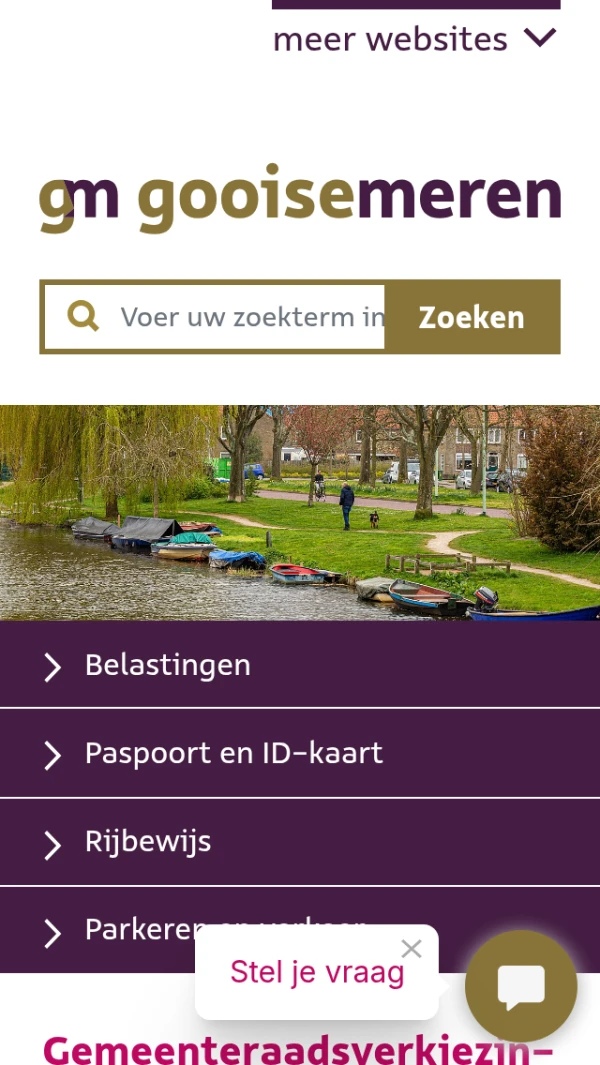
Task: Dismiss the Stel je vraag bubble
Action: tap(411, 949)
